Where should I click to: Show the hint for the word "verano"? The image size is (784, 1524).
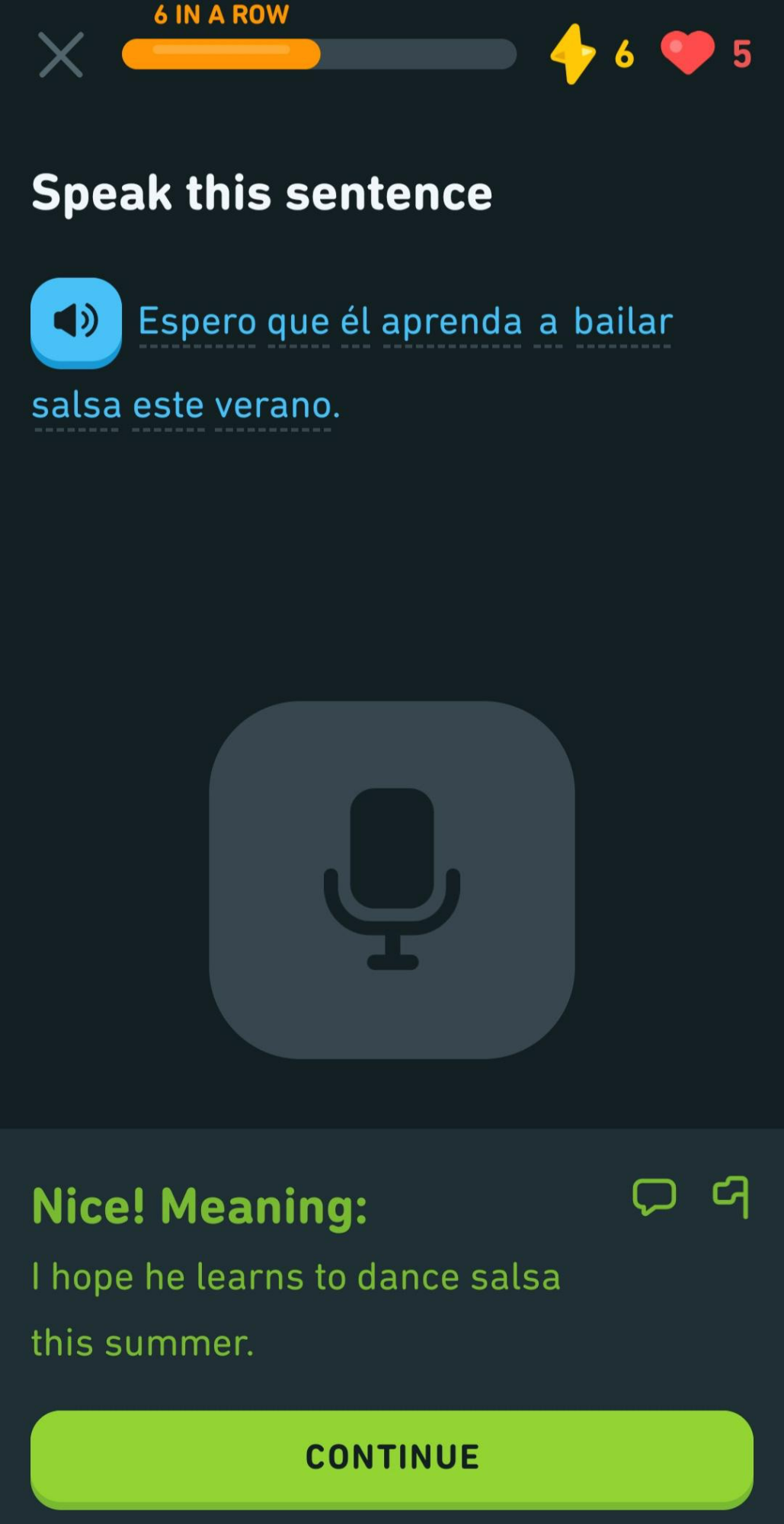pyautogui.click(x=277, y=406)
